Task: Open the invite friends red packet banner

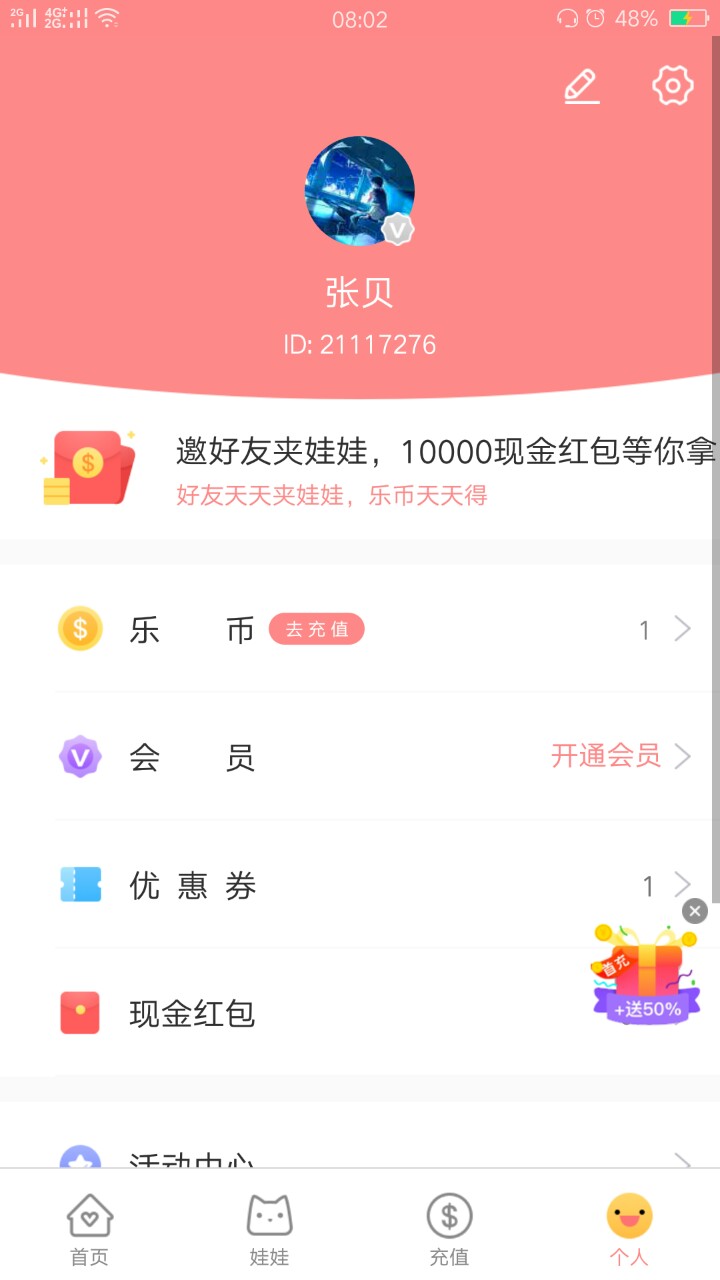Action: point(380,468)
